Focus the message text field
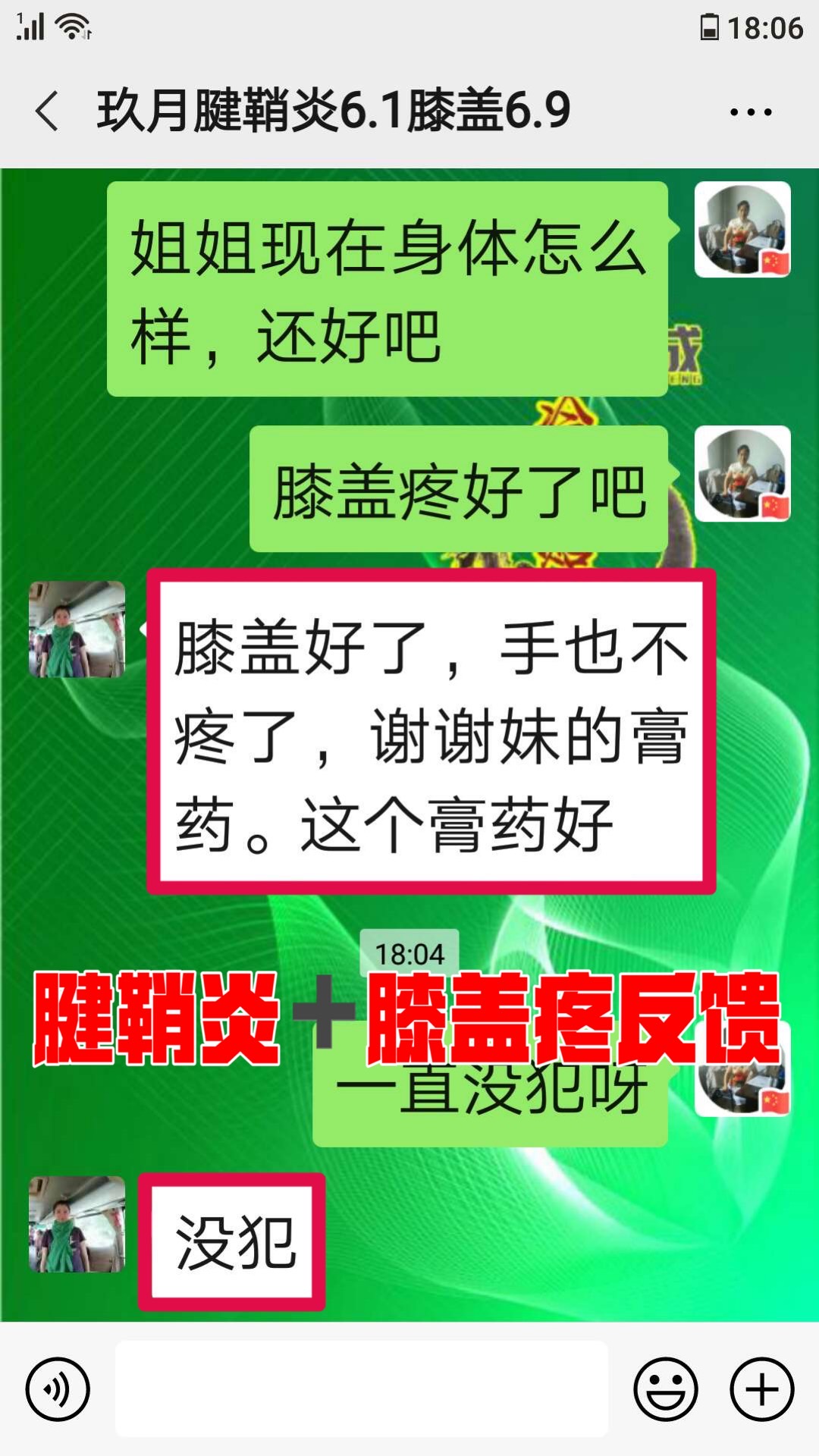The height and width of the screenshot is (1456, 819). (x=361, y=1389)
